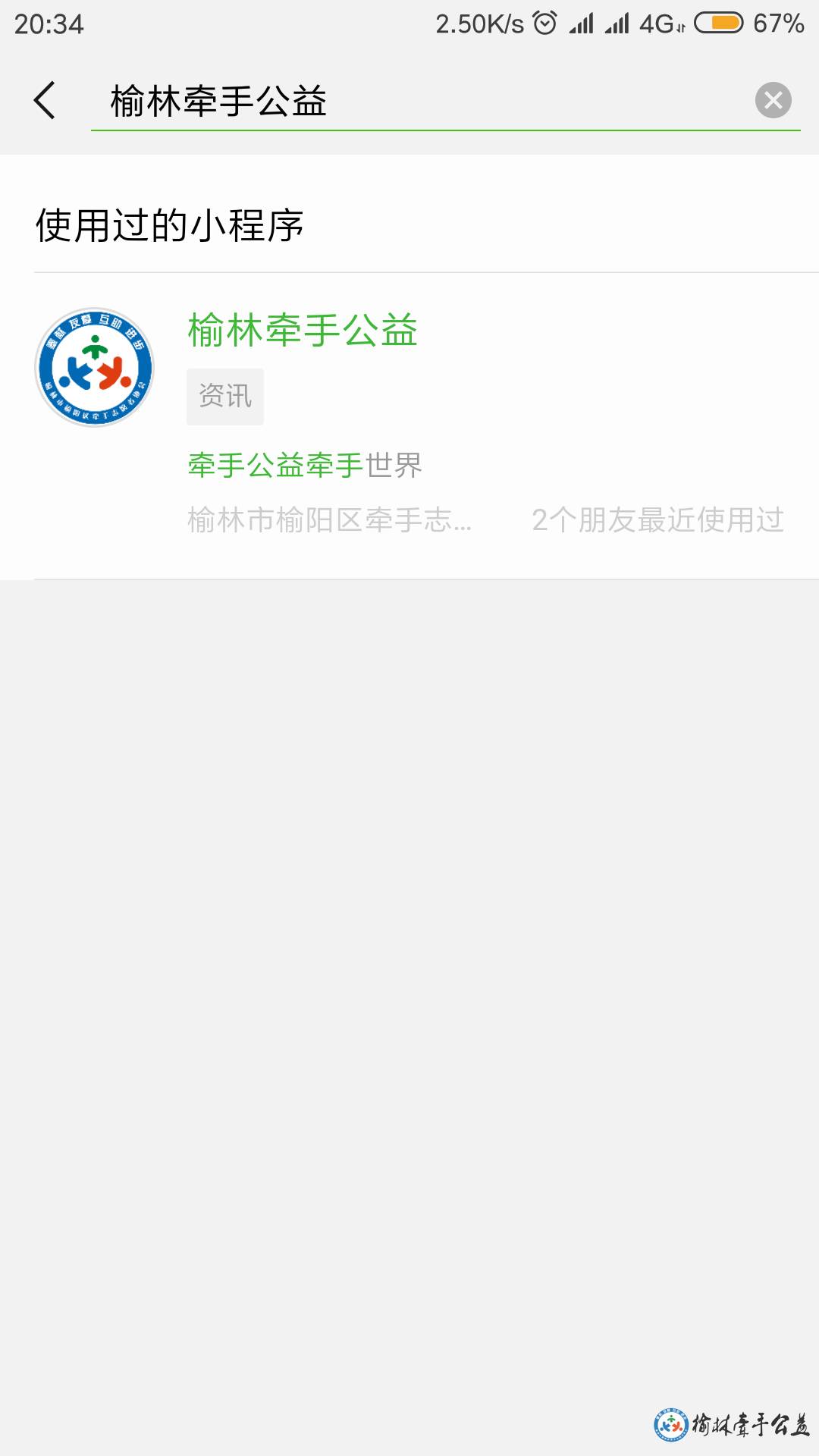Open the 榆林牵手公益 mini program result
819x1456 pixels.
pyautogui.click(x=409, y=425)
